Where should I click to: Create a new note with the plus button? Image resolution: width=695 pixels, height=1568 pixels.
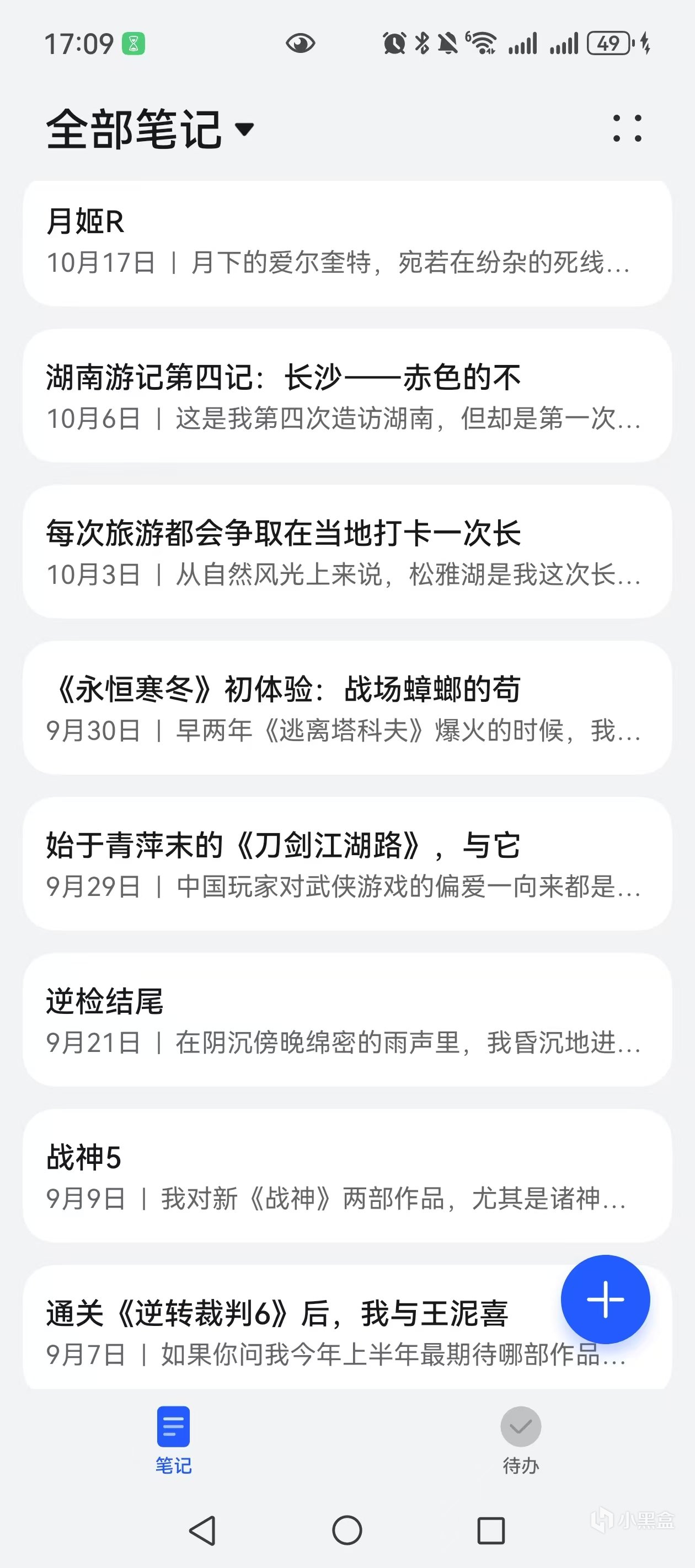[x=605, y=1299]
